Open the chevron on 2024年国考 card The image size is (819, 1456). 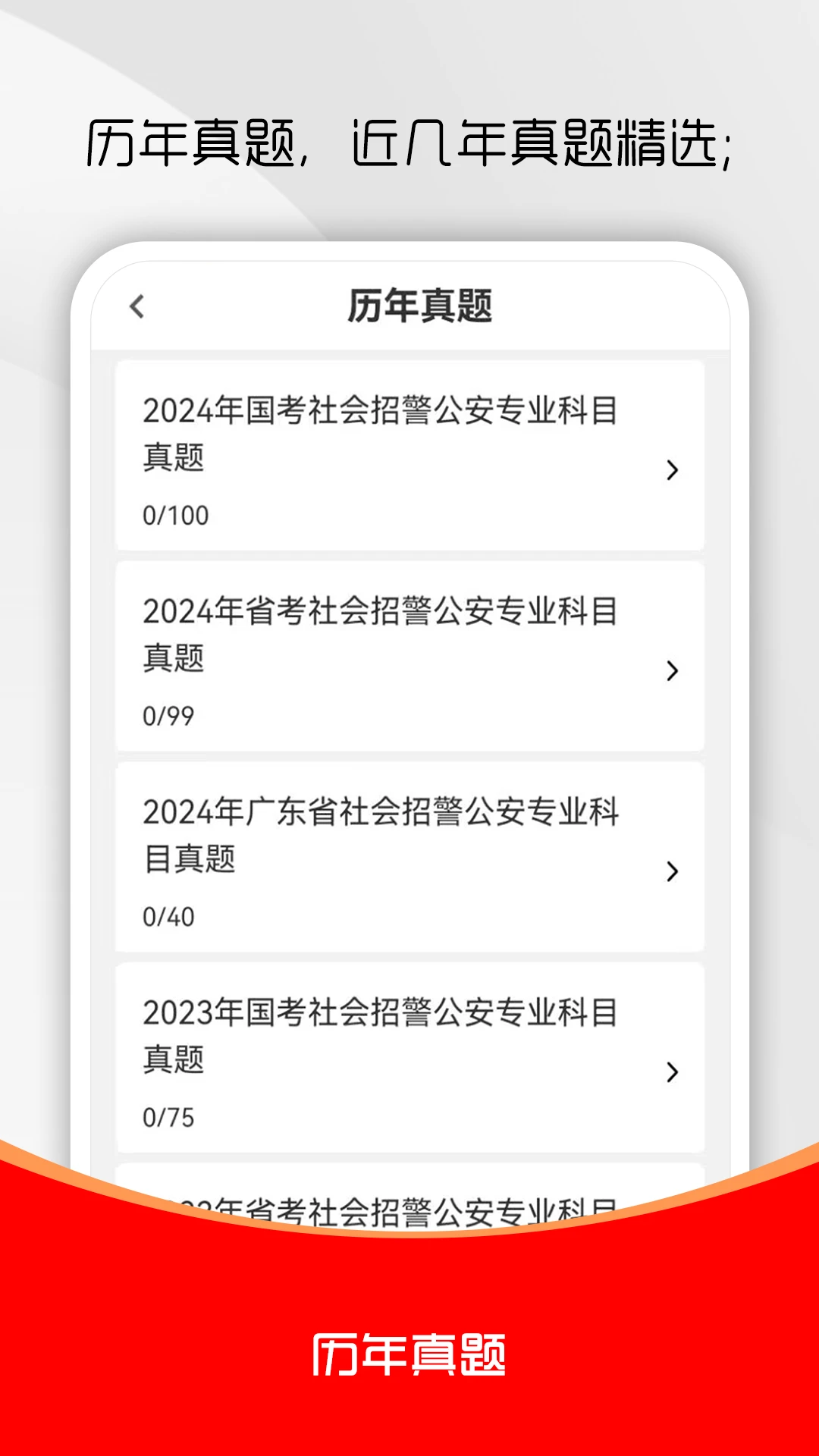(x=671, y=472)
